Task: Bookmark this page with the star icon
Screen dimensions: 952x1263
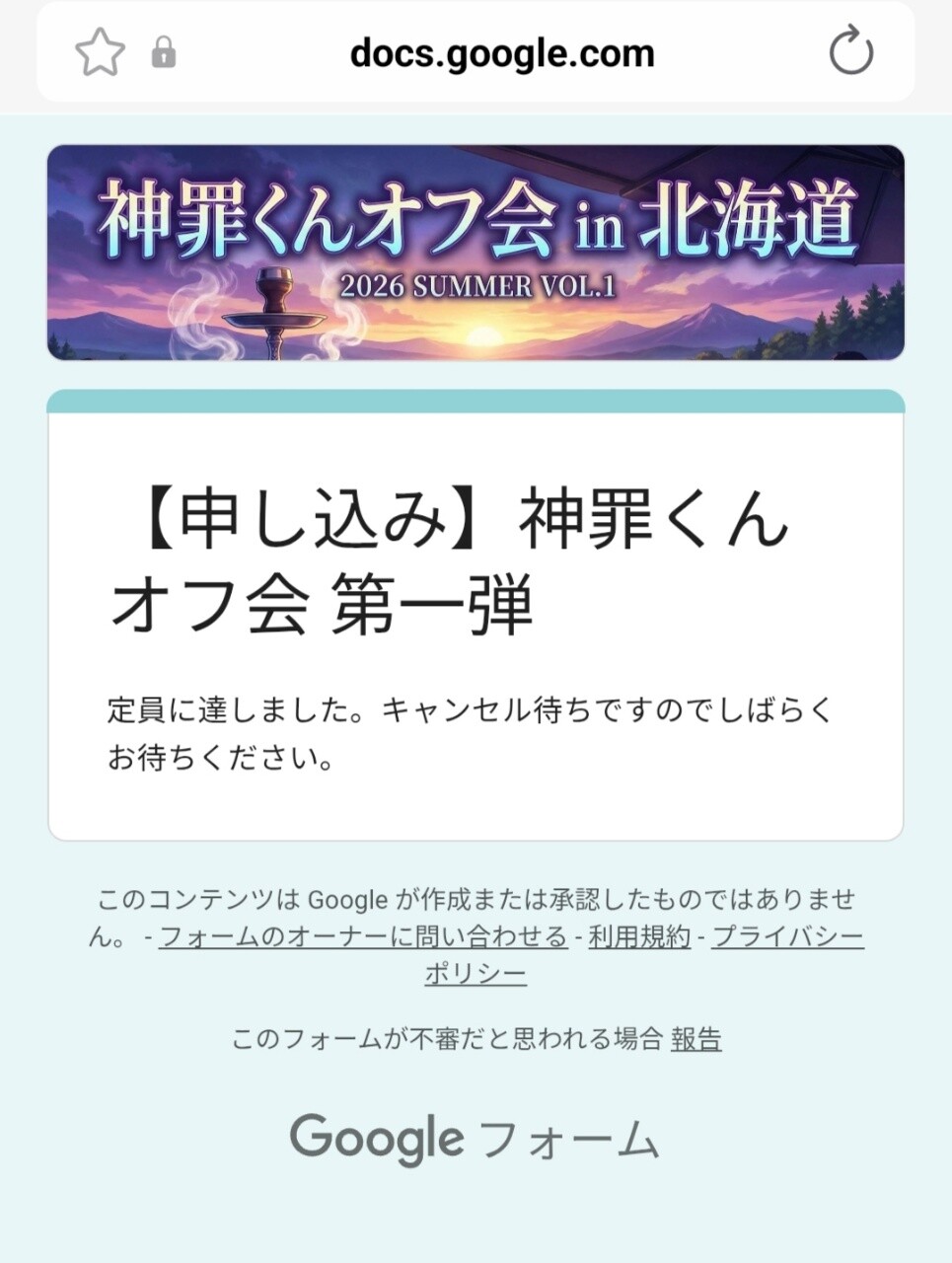Action: click(101, 52)
